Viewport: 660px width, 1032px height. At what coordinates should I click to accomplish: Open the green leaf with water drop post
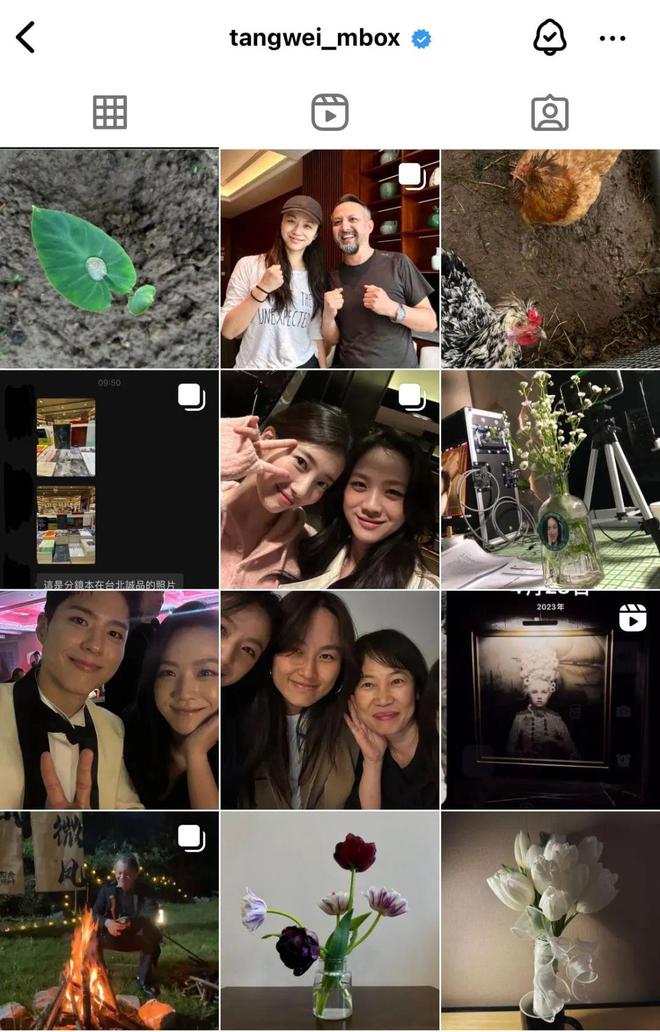[109, 259]
